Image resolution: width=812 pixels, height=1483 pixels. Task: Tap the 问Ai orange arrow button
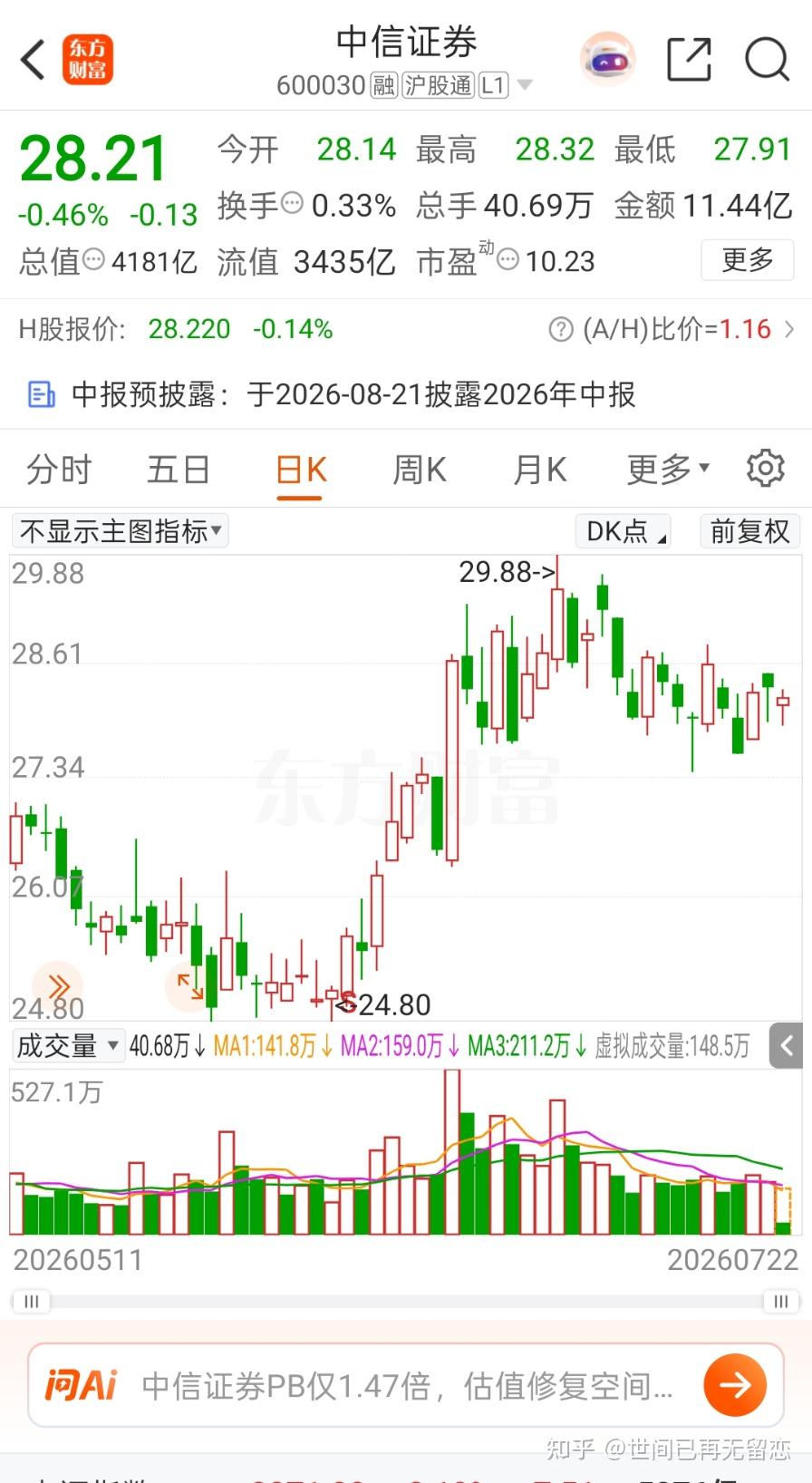735,1385
